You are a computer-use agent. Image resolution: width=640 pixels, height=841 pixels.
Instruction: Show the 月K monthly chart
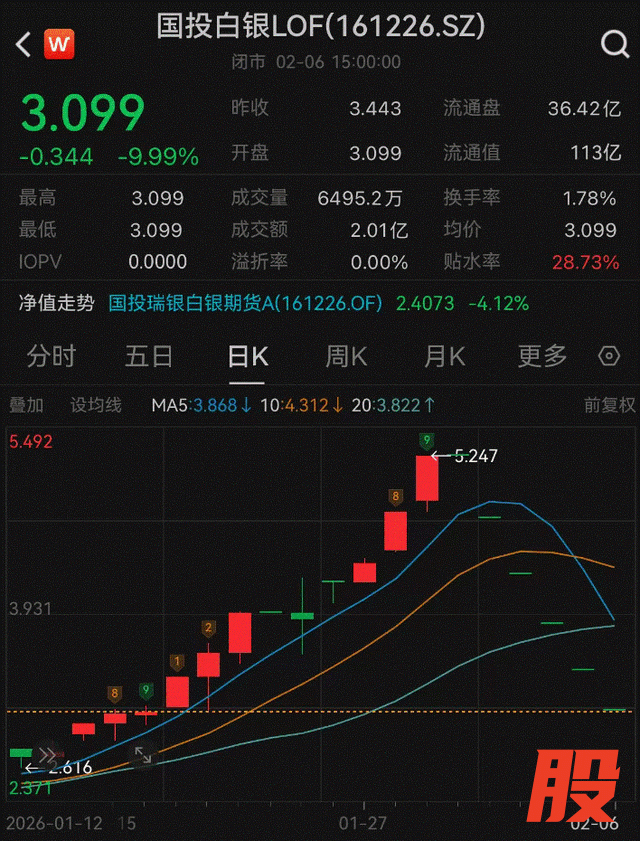pos(444,356)
